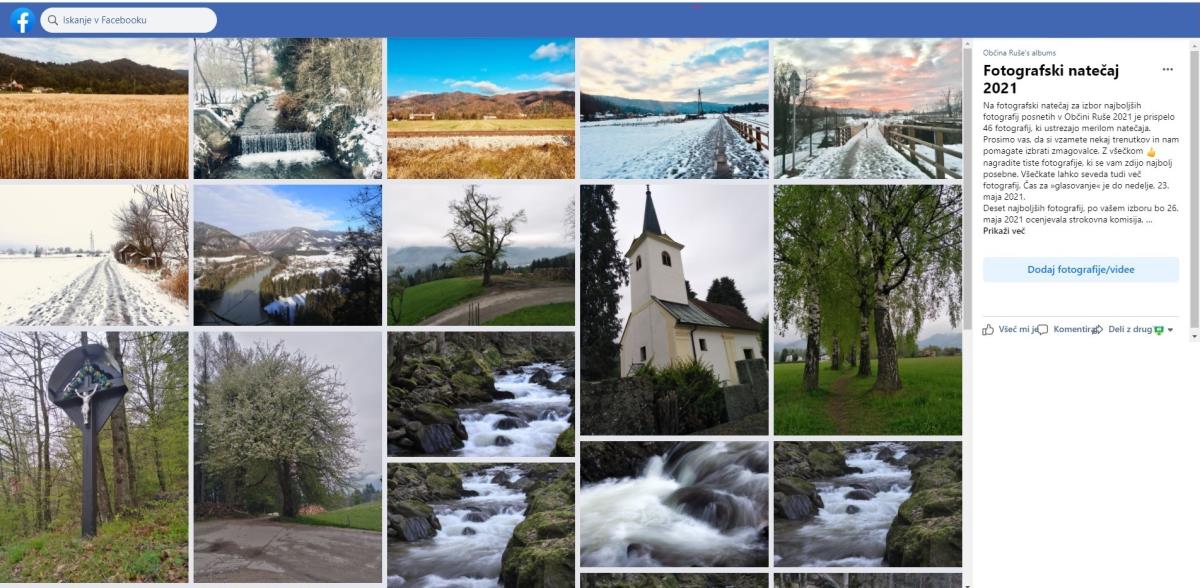Tap Komentiraj to comment on album
This screenshot has height=588, width=1200.
coord(1070,329)
